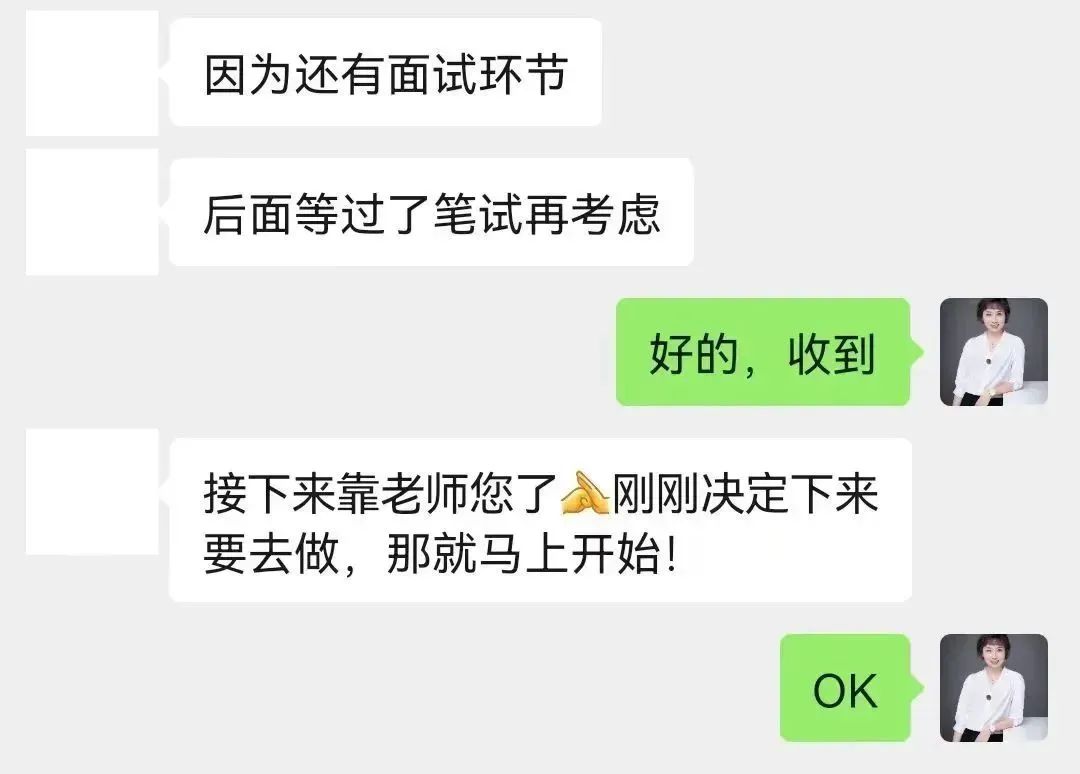Image resolution: width=1080 pixels, height=774 pixels.
Task: Open sender's avatar beside the OK message
Action: pos(993,687)
